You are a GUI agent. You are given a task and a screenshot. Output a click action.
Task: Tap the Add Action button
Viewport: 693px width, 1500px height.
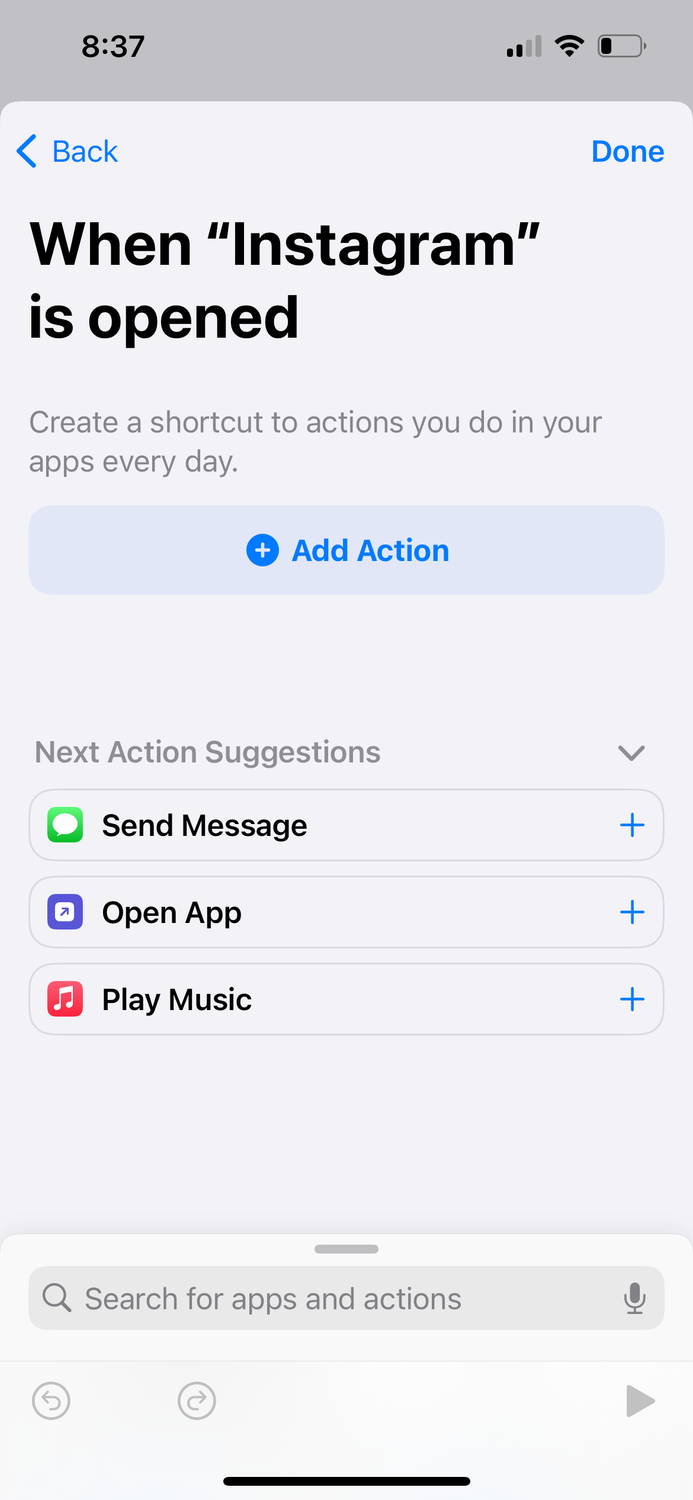click(x=346, y=550)
